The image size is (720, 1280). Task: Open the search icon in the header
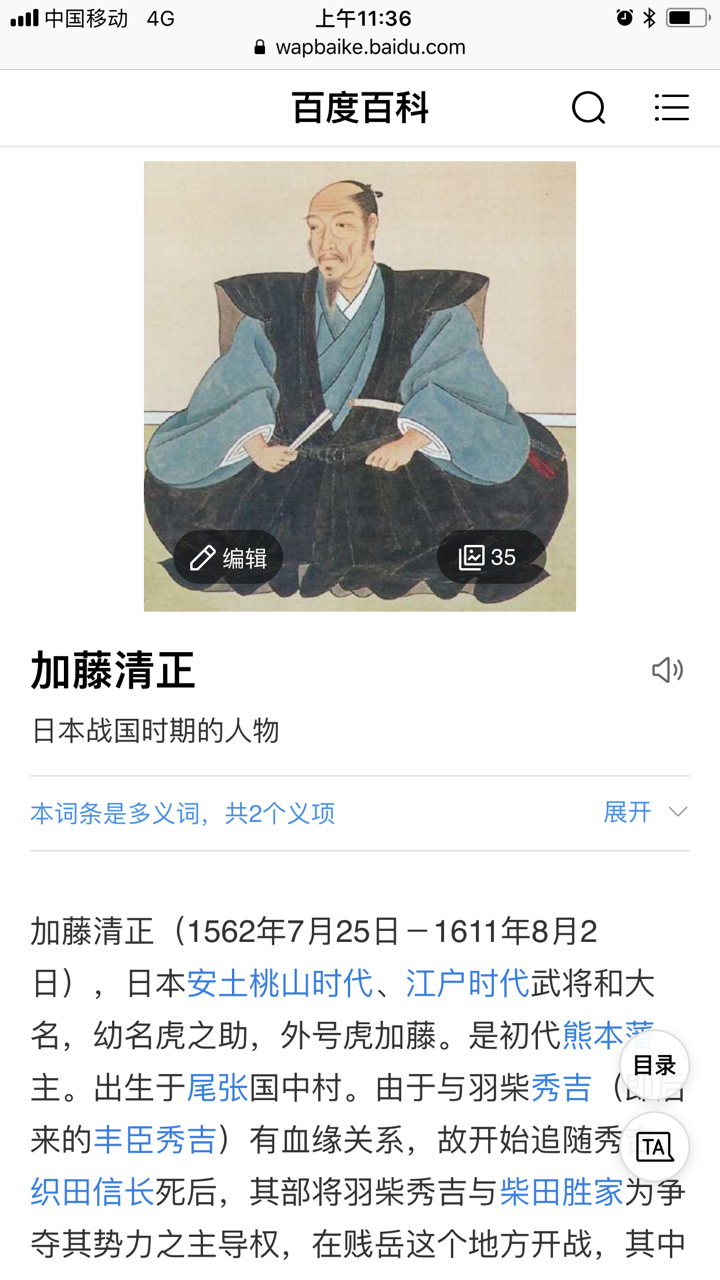coord(588,108)
